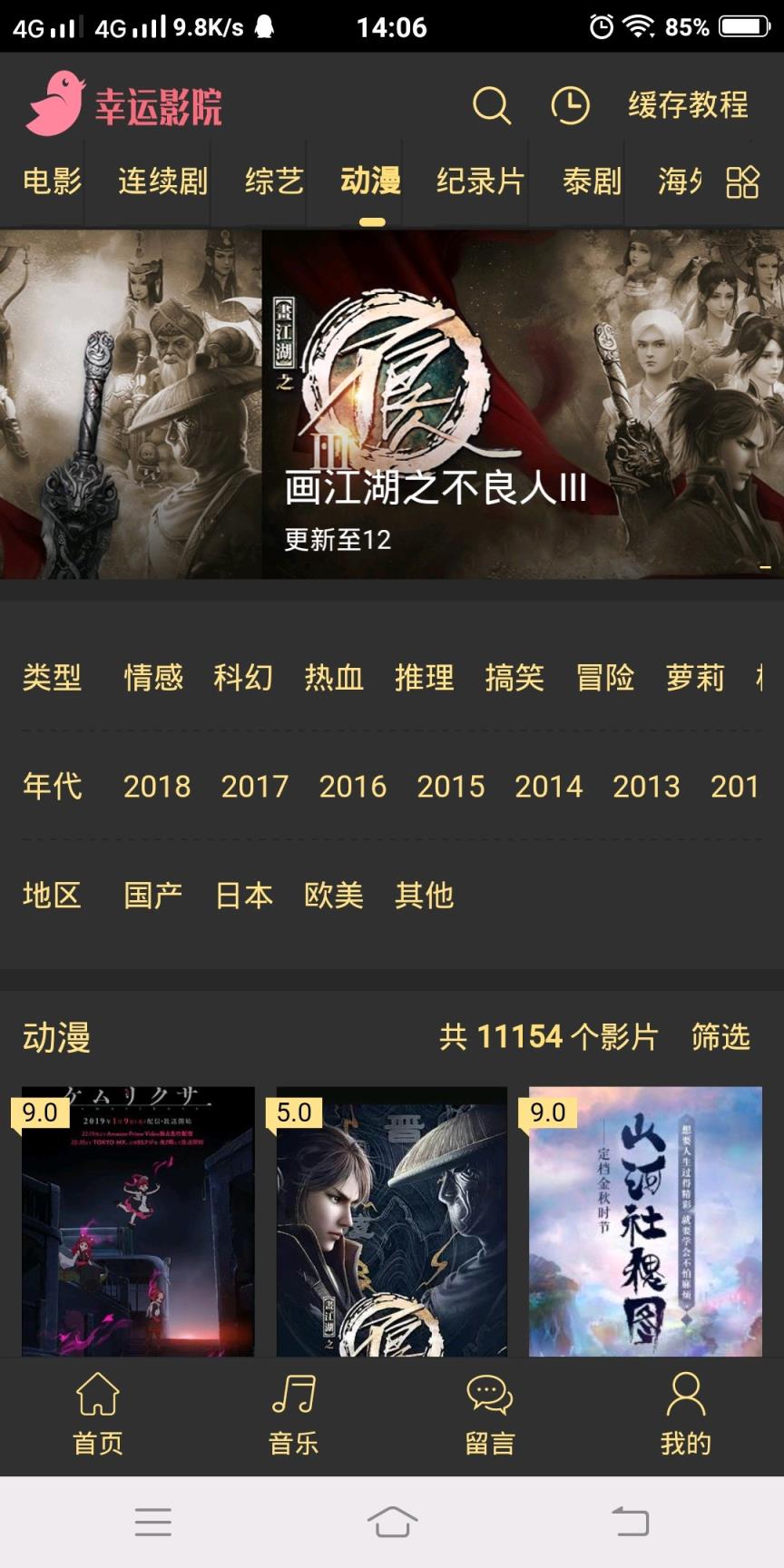The image size is (784, 1568).
Task: Choose 日本 region filter
Action: pos(243,895)
